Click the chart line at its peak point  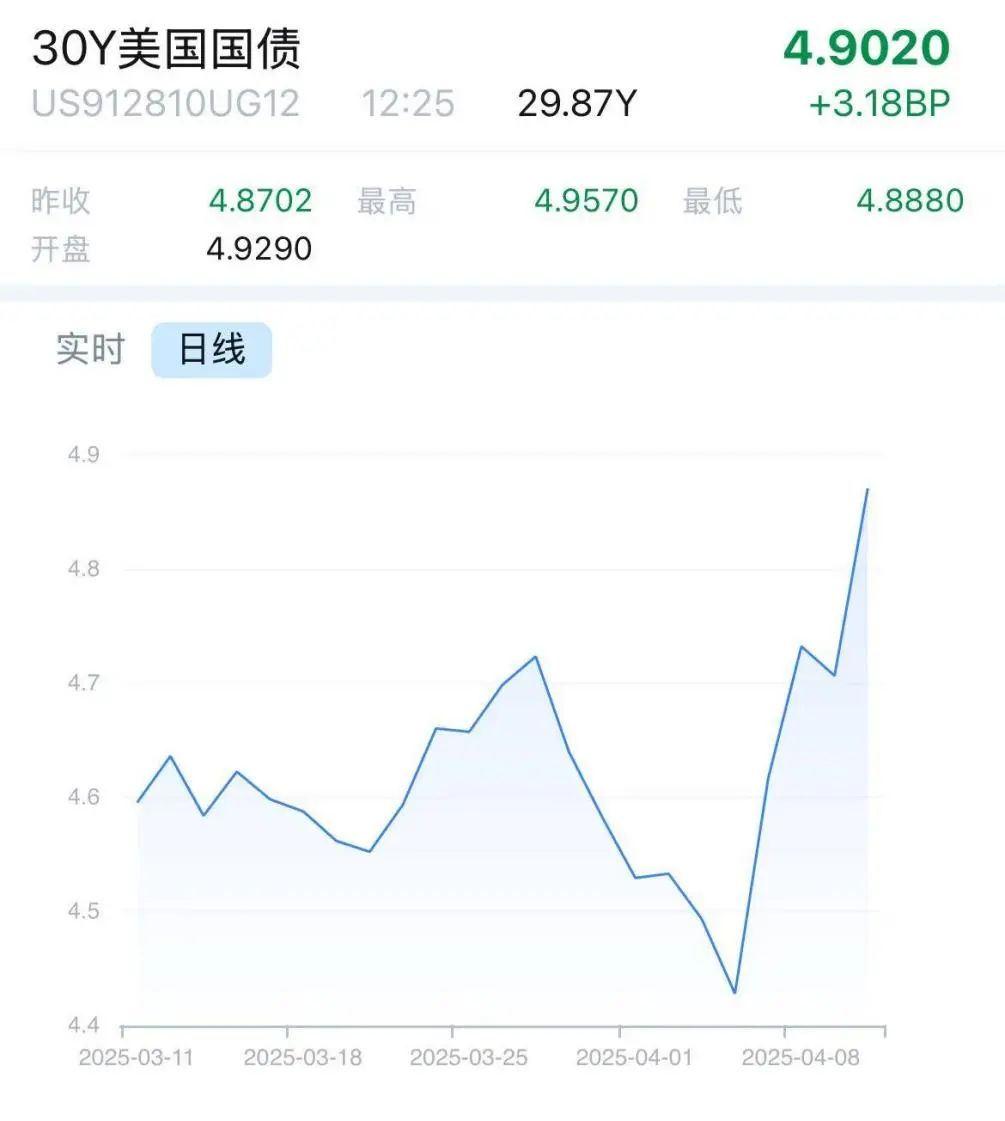click(867, 488)
